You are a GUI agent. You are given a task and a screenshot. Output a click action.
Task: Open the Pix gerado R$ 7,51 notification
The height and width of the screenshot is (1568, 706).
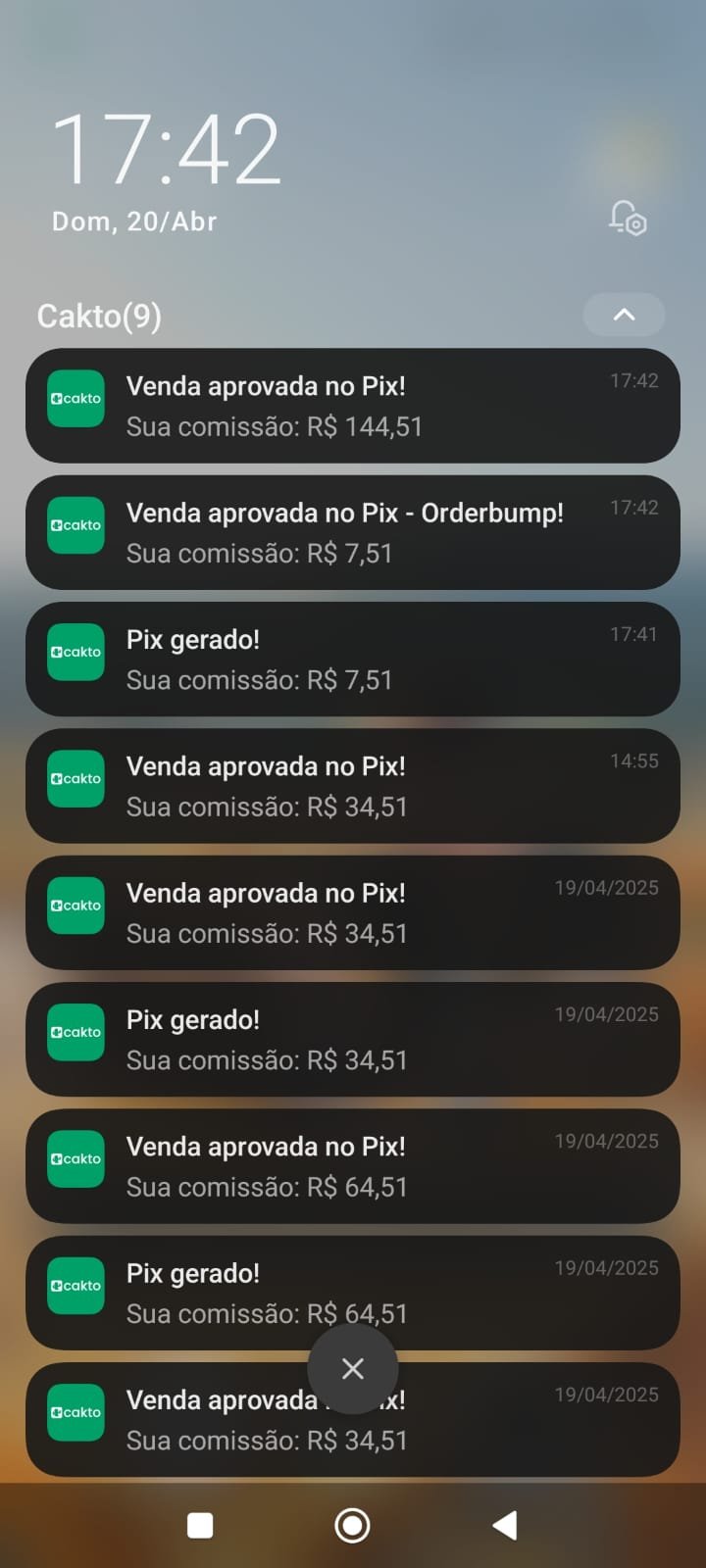point(352,659)
